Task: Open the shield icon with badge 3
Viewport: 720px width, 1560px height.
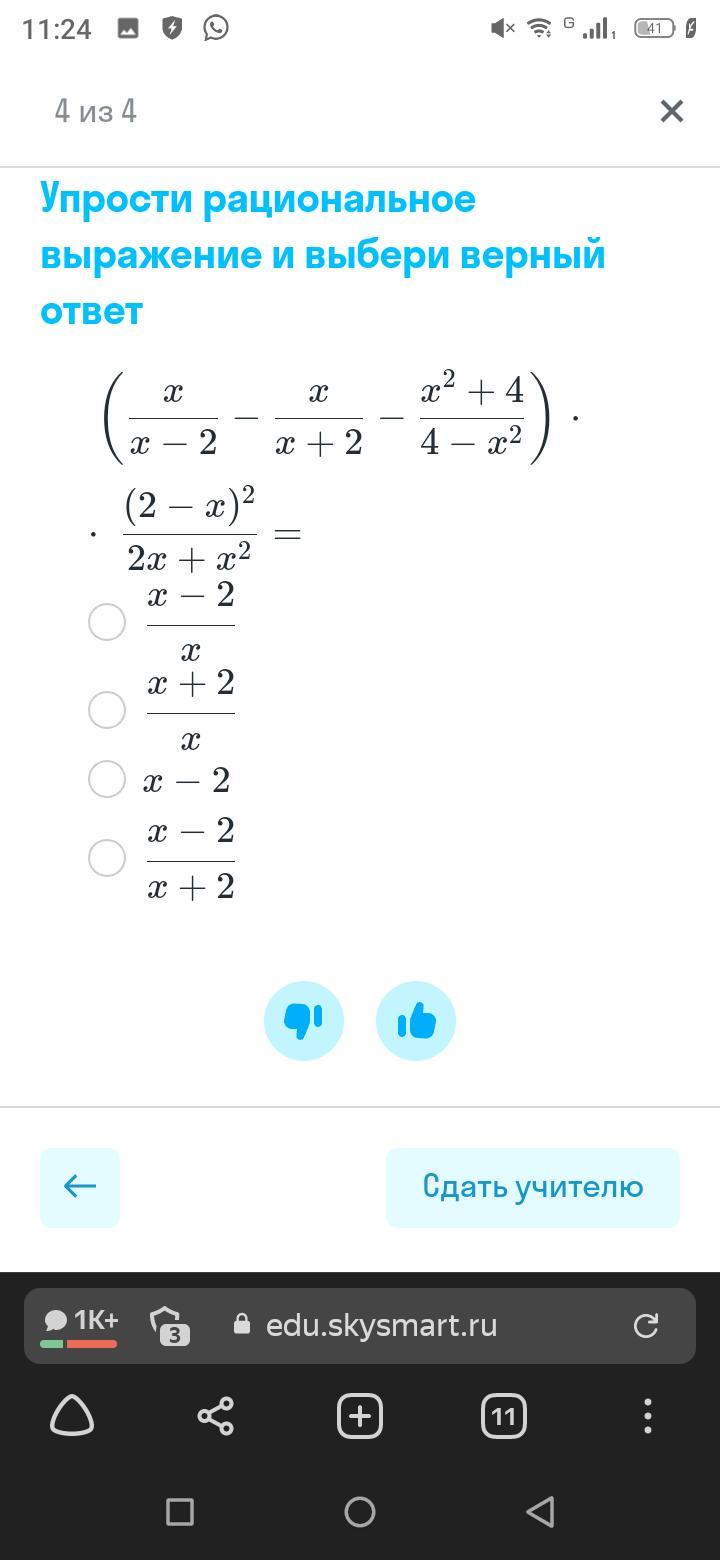Action: [169, 1325]
